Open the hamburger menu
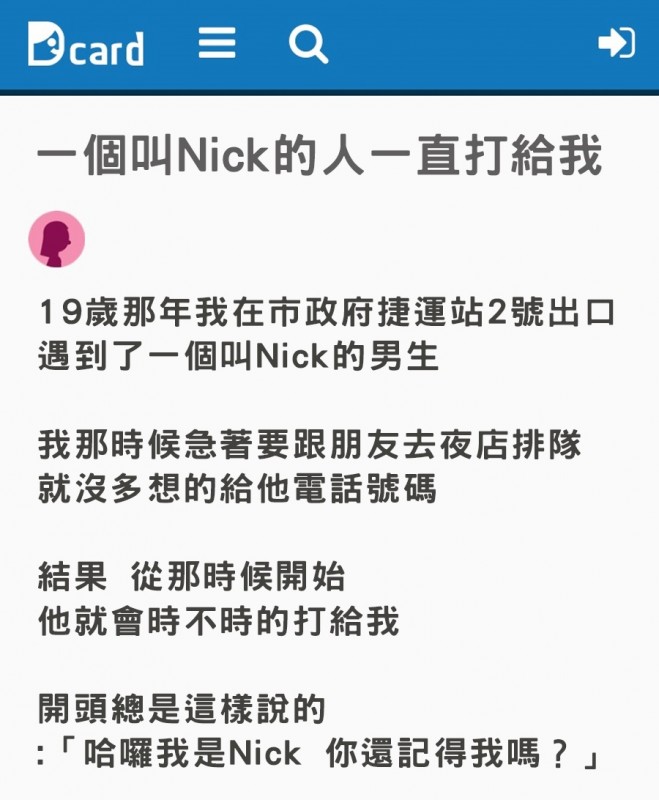 tap(217, 43)
